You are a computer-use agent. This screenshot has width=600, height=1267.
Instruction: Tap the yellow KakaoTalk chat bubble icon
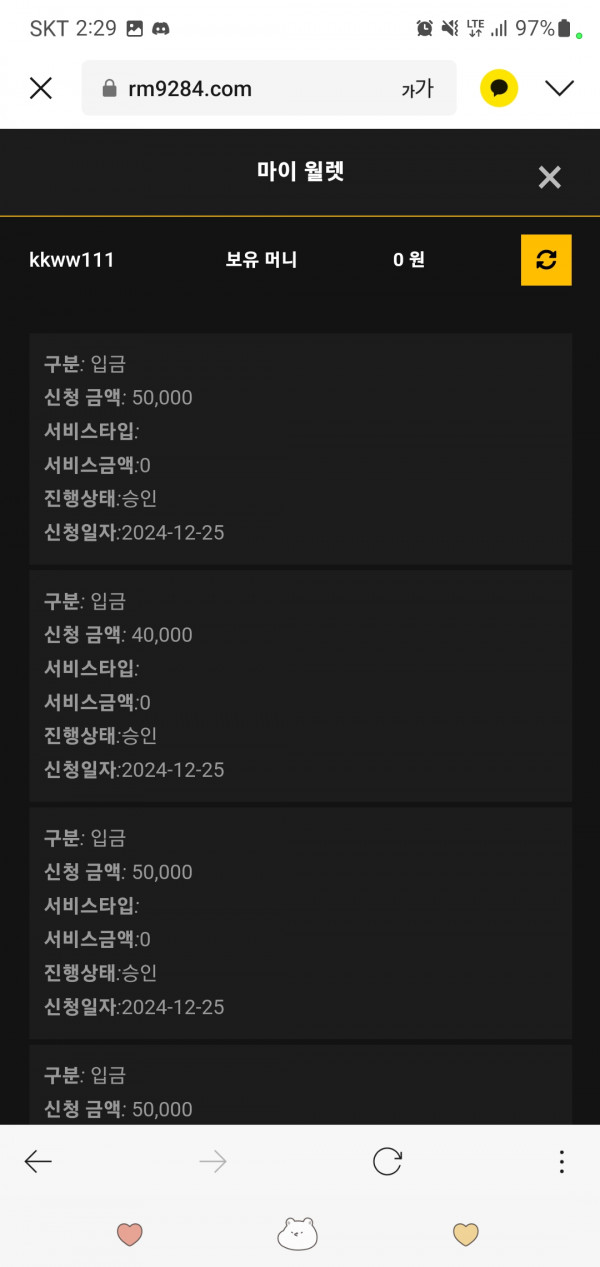coord(499,88)
